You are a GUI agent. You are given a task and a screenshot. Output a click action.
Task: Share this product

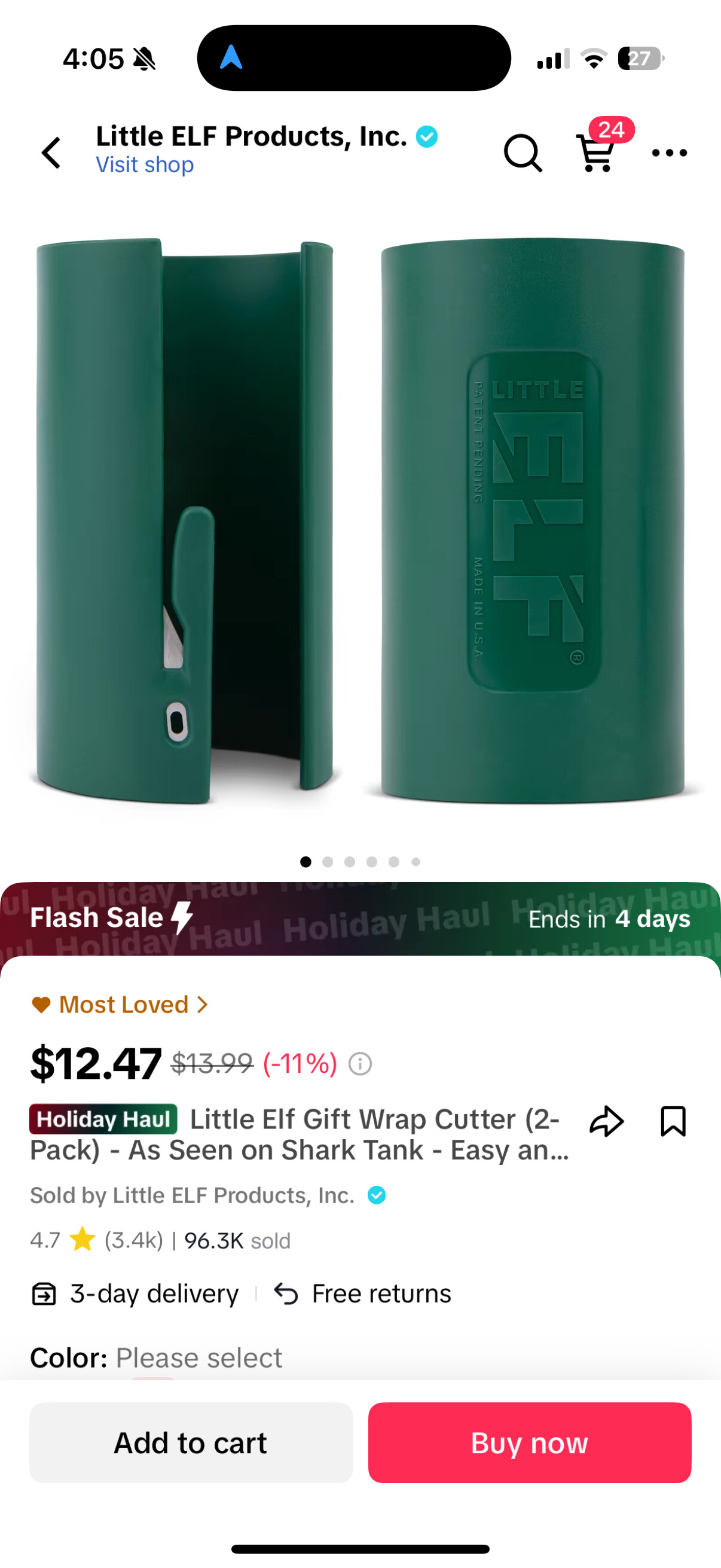click(607, 1121)
